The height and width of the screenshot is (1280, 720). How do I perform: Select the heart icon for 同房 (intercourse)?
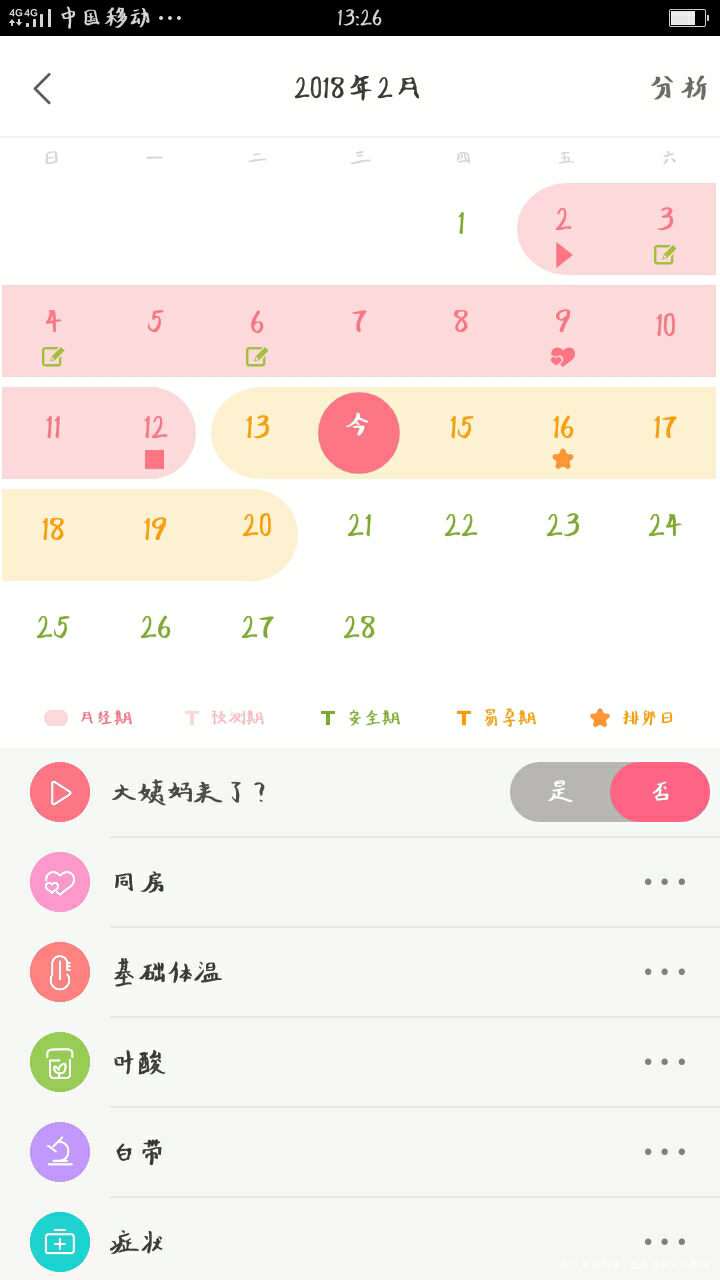click(x=59, y=881)
